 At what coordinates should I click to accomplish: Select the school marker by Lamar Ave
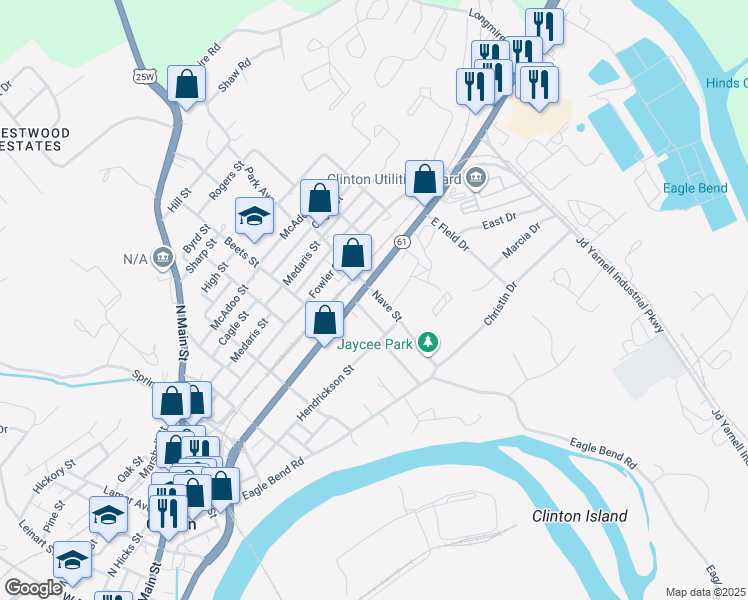[108, 516]
